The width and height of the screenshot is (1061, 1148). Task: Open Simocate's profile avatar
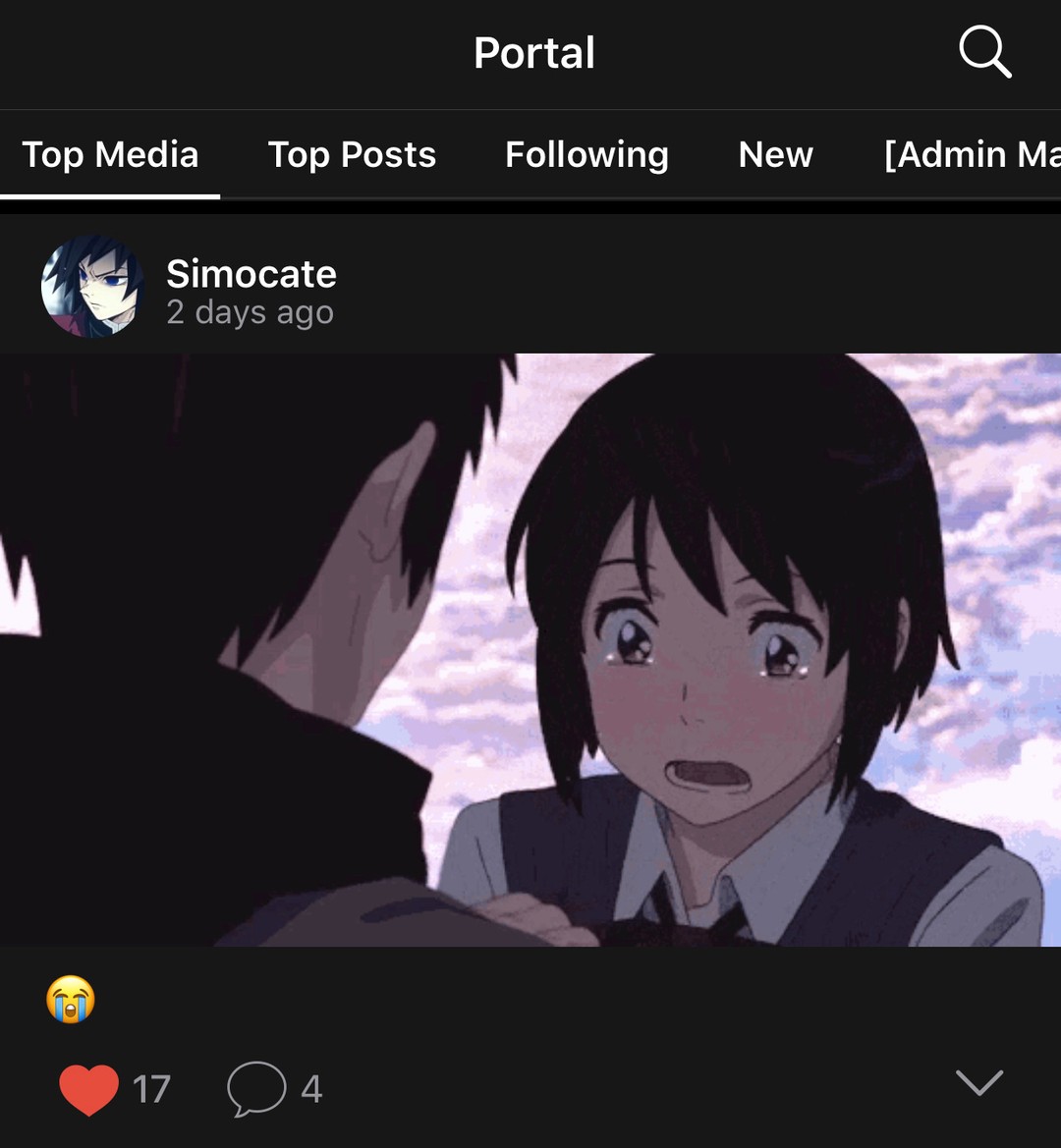pyautogui.click(x=92, y=287)
